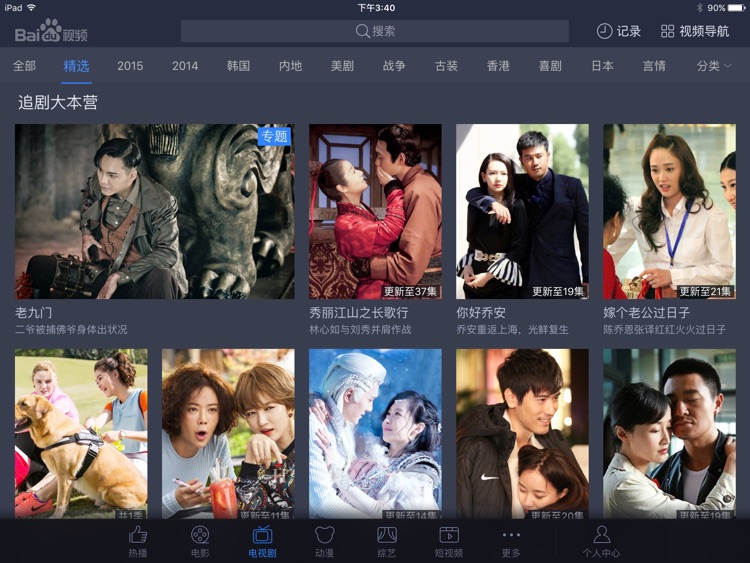Screen dimensions: 750x563
Task: Open the 记录 watch history
Action: 619,31
